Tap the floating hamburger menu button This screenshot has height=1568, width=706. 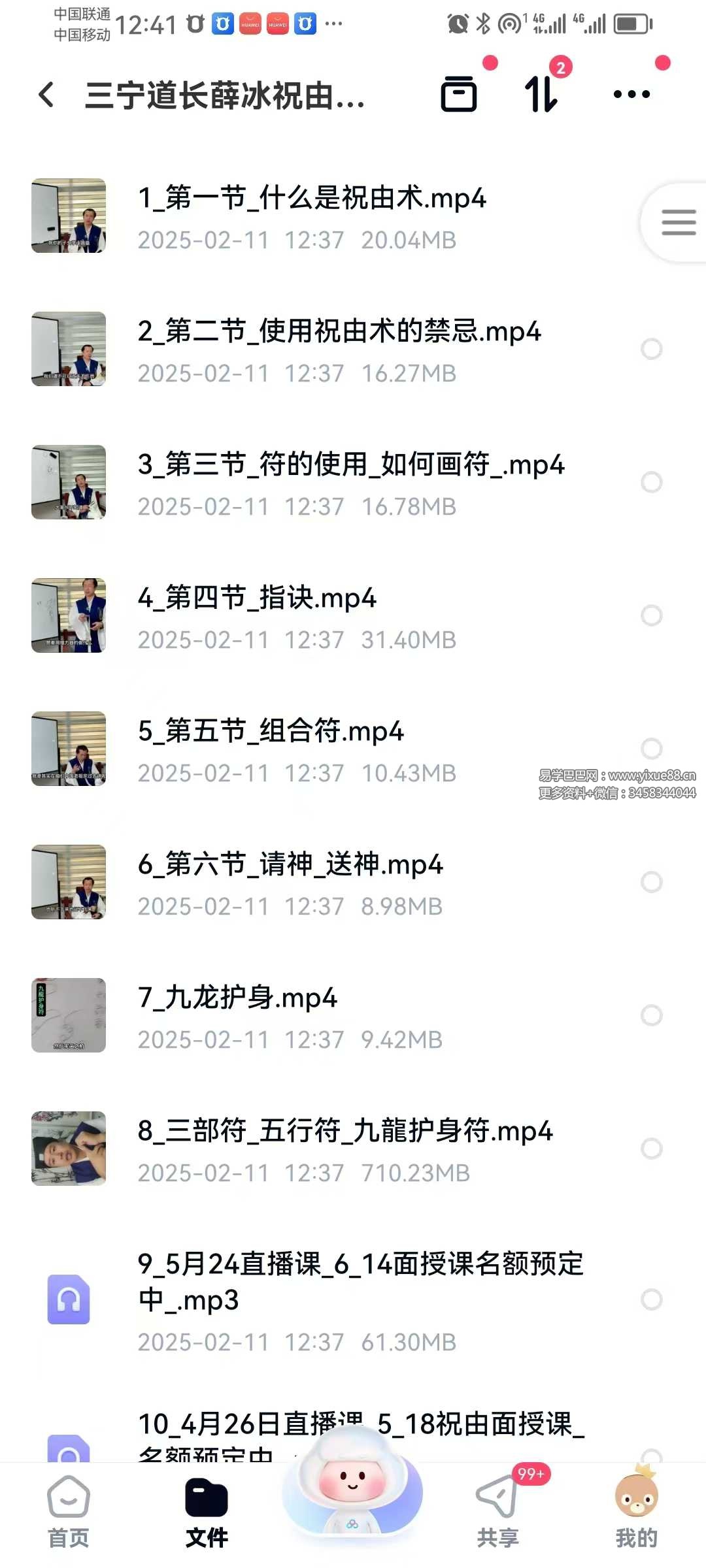677,222
